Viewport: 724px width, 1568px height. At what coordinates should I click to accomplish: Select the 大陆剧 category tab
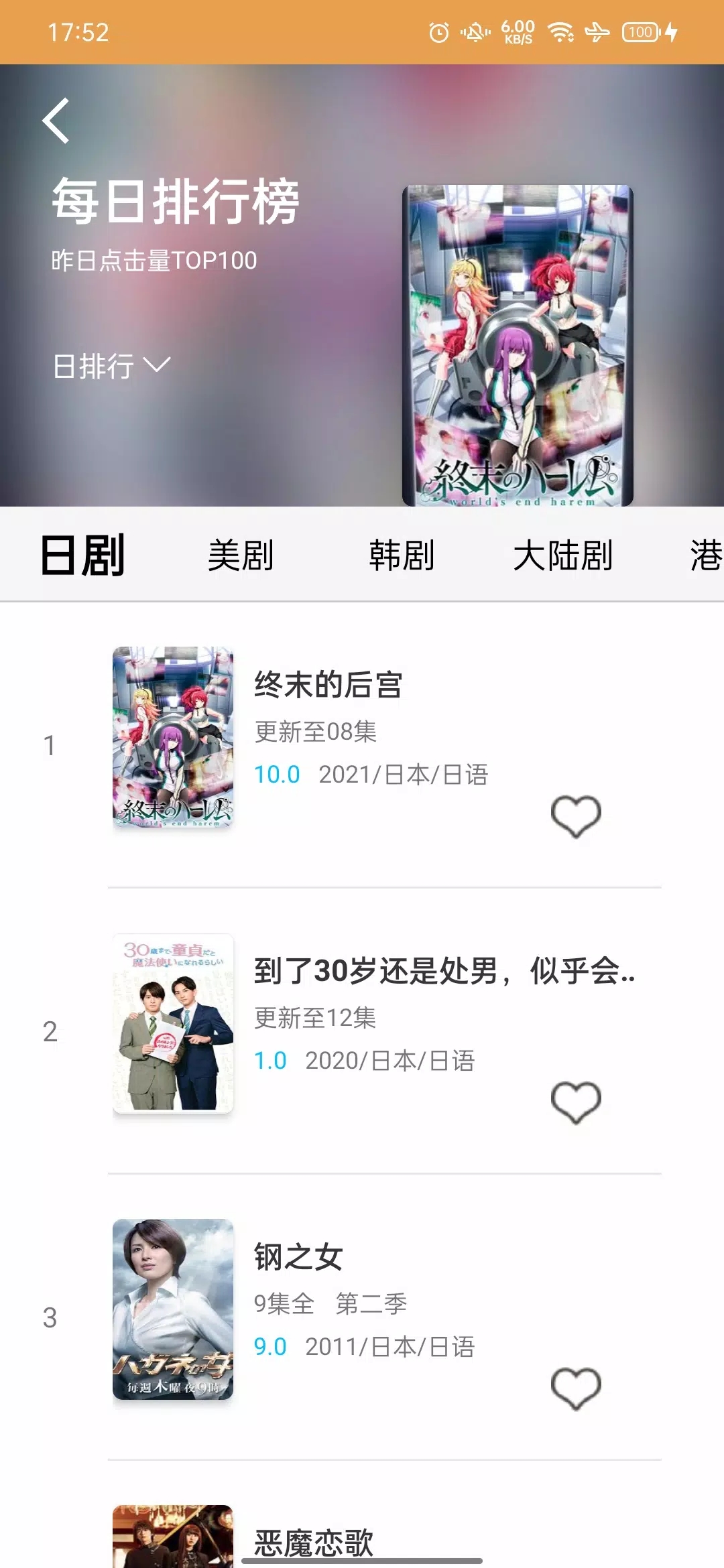[564, 555]
